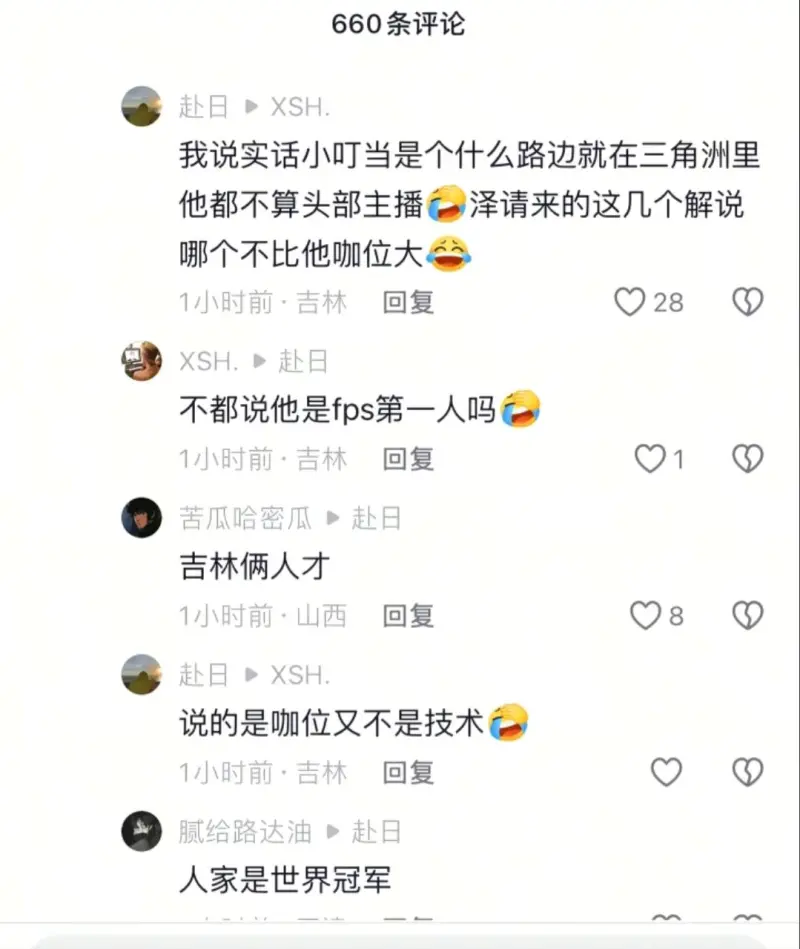Dislike 赴日's comment about 小叮当
The height and width of the screenshot is (949, 800).
pos(747,301)
